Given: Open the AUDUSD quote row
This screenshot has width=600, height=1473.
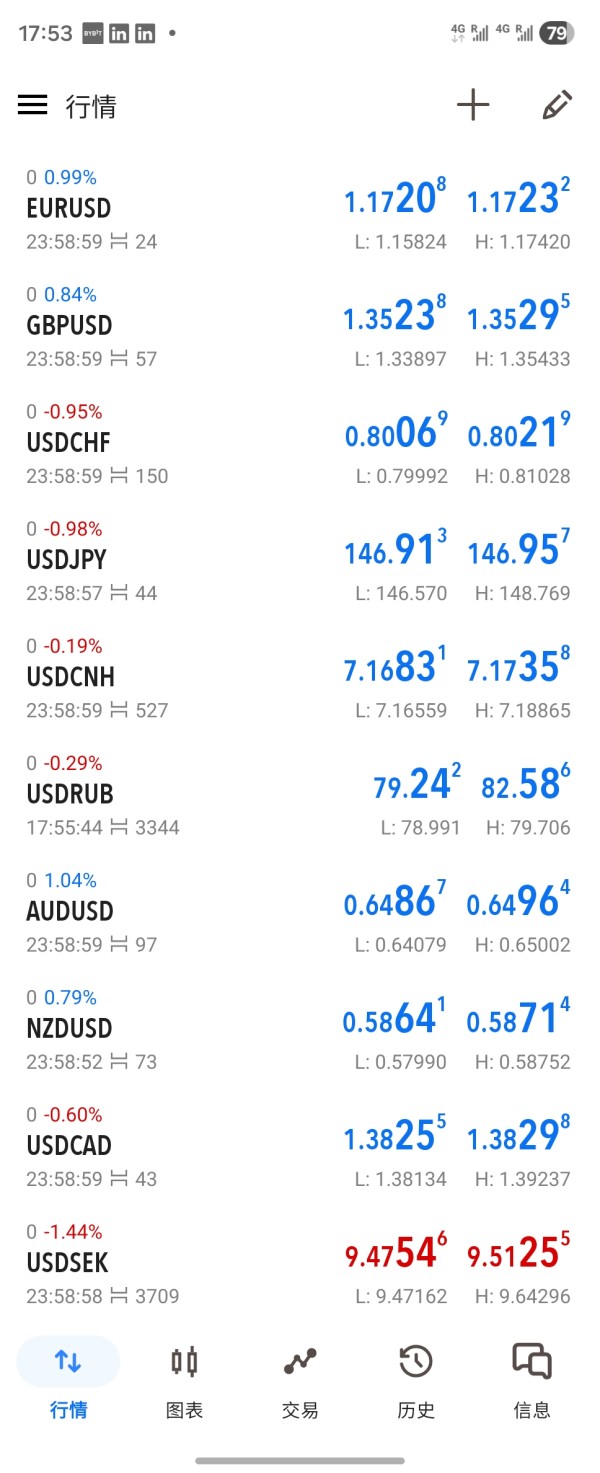Looking at the screenshot, I should coord(298,911).
